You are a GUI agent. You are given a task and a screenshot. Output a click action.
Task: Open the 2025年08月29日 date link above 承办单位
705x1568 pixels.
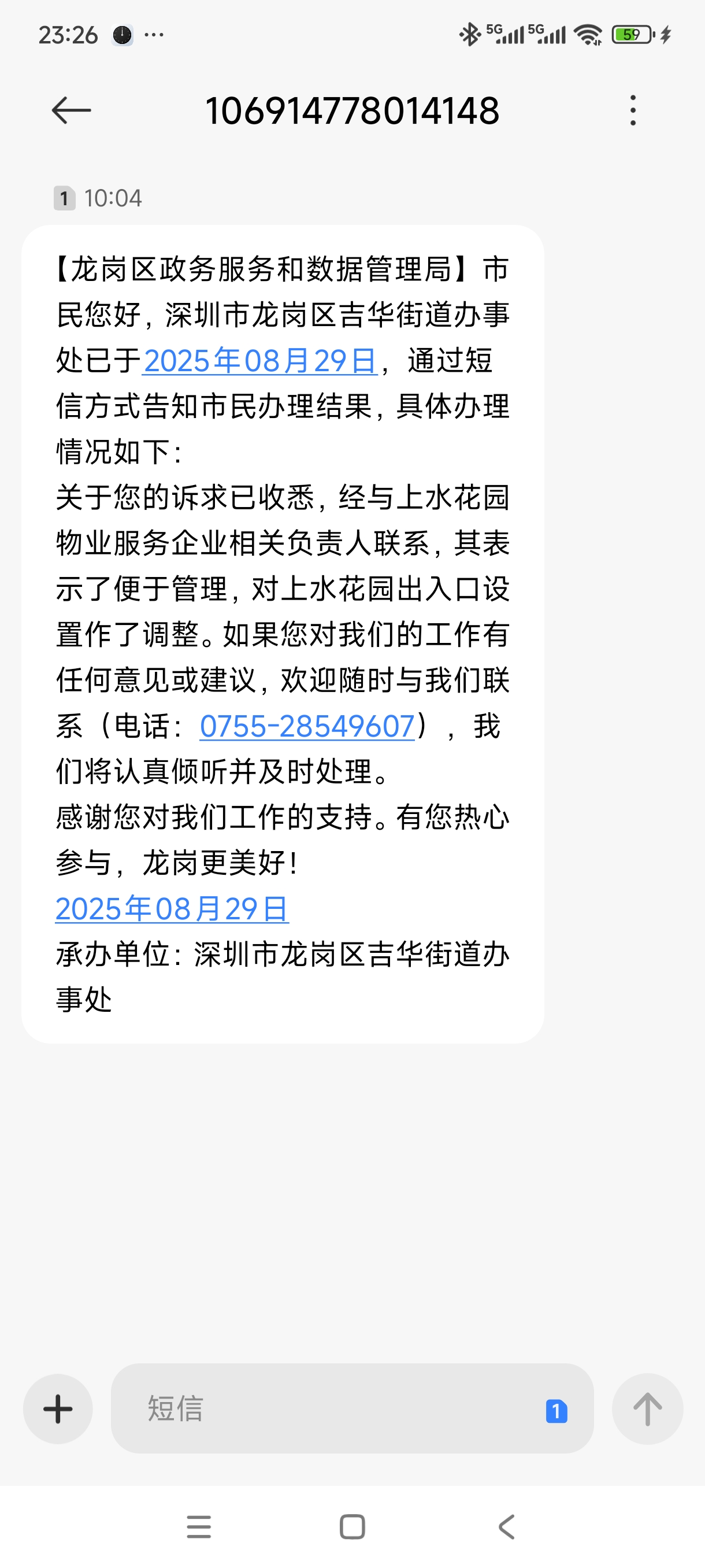[x=172, y=909]
